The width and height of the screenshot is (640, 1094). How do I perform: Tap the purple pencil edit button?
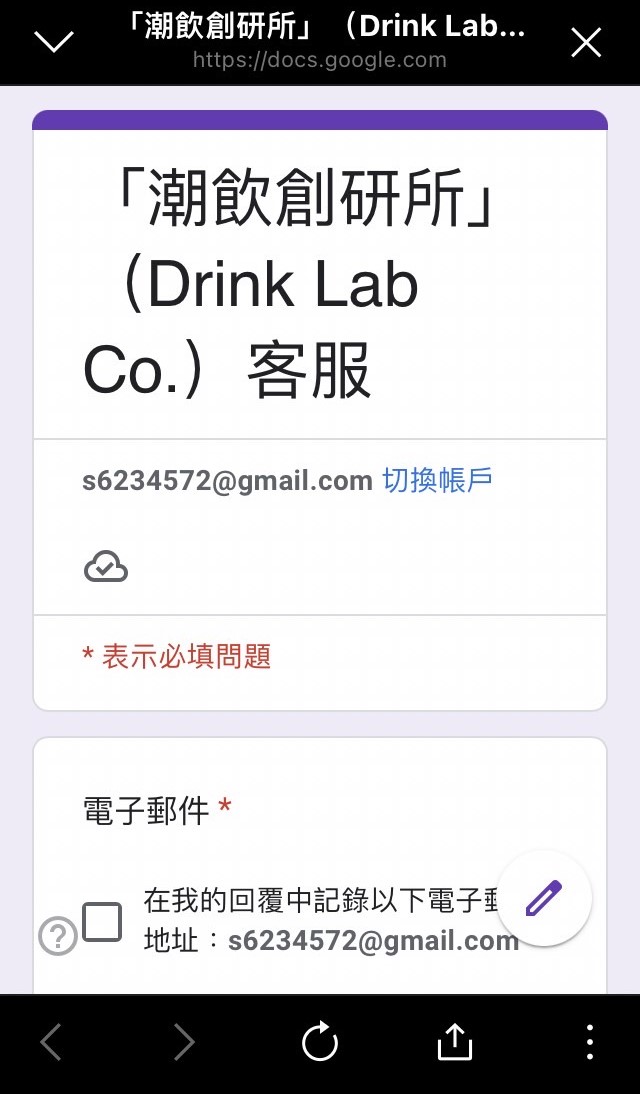(544, 898)
